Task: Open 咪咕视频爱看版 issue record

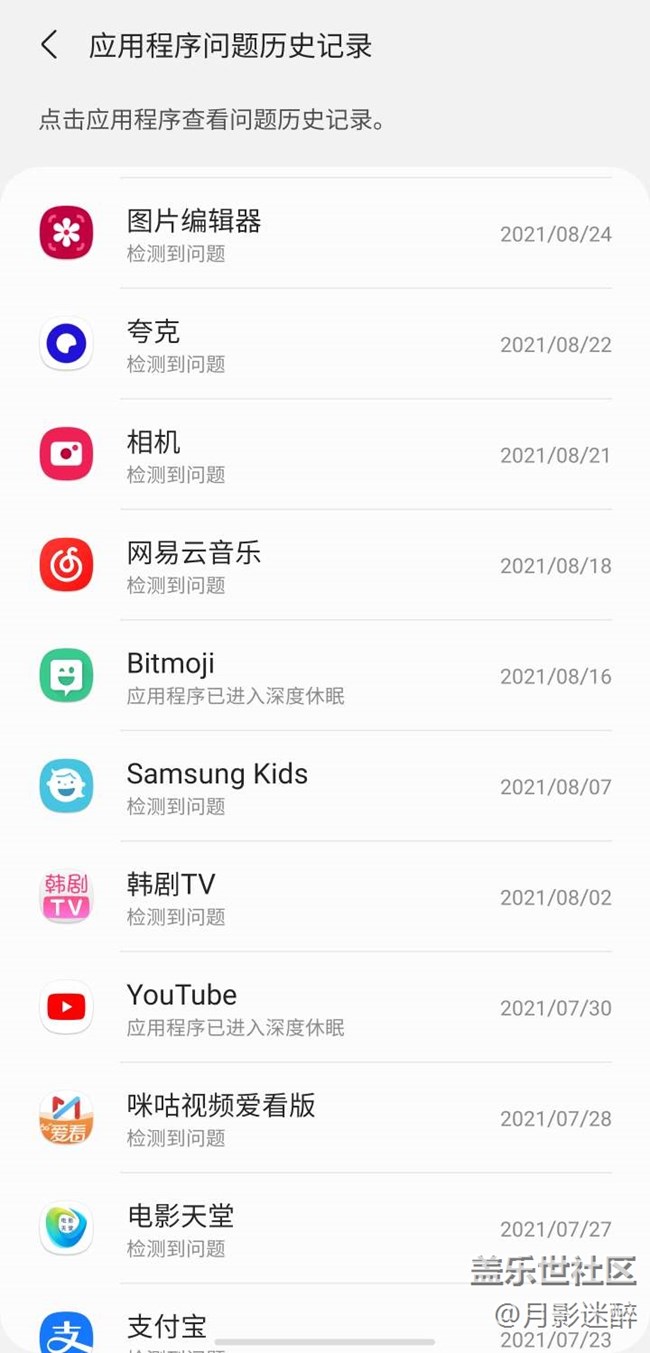Action: coord(325,1118)
